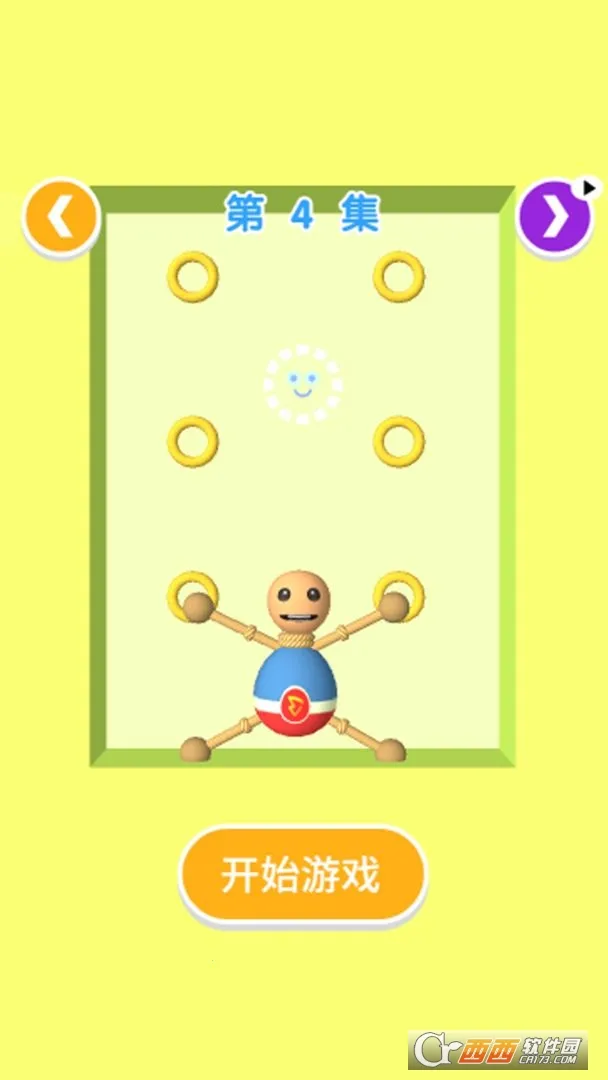Go to the previous level with the orange arrow

point(61,217)
